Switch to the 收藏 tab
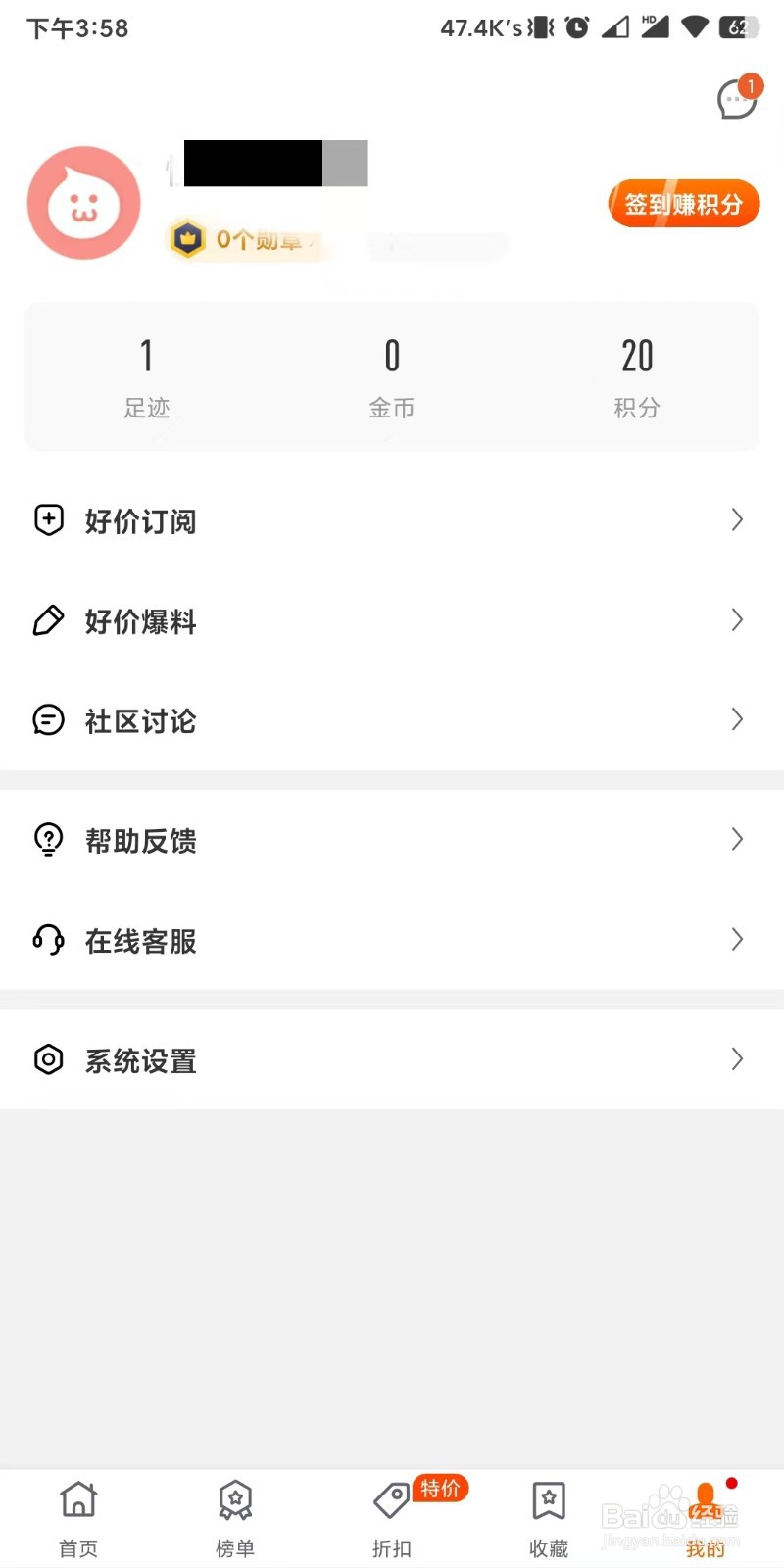This screenshot has width=784, height=1568. pyautogui.click(x=549, y=1519)
